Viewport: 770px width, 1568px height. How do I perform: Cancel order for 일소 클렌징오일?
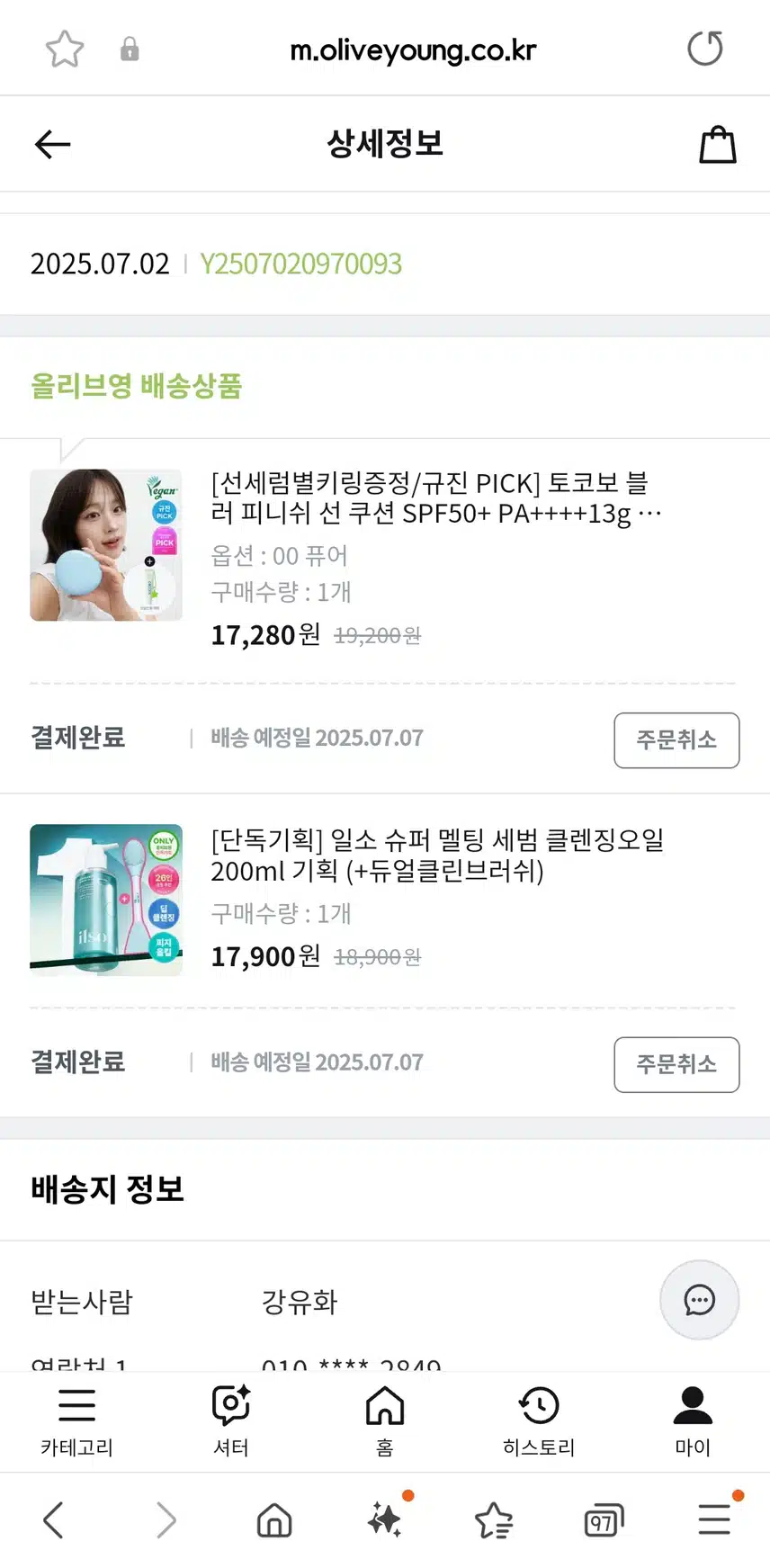pyautogui.click(x=676, y=1064)
